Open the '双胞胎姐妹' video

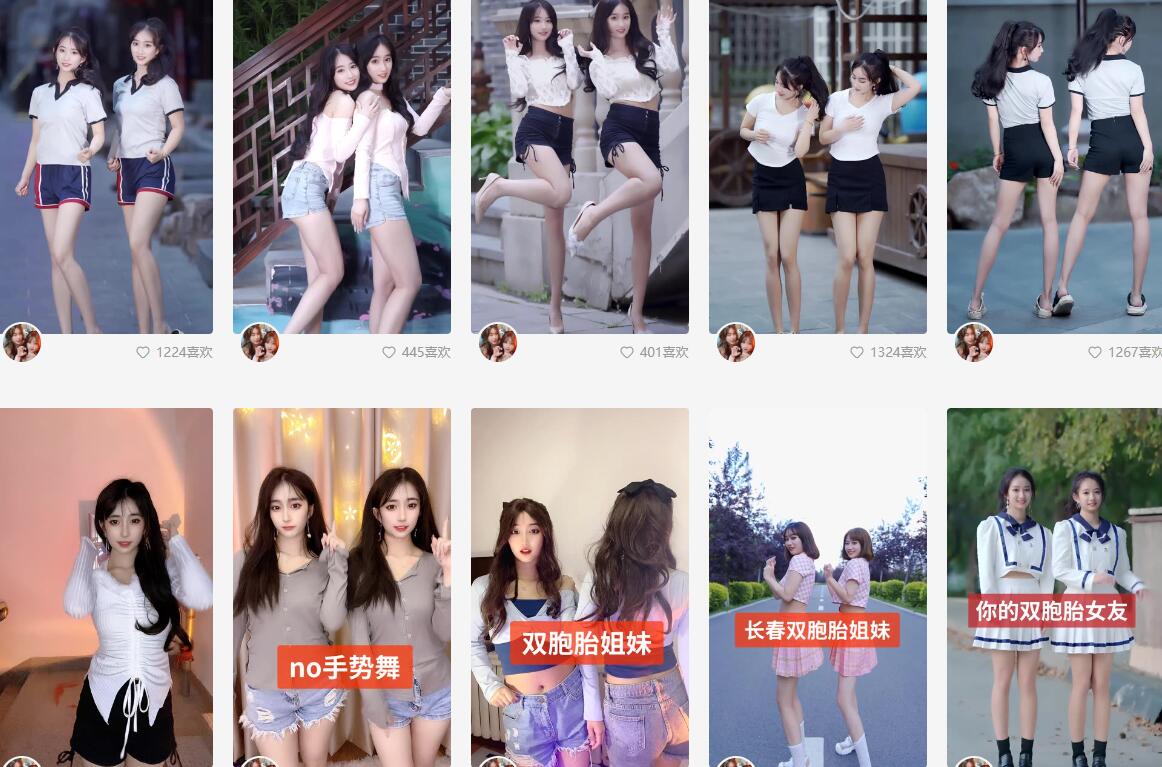pos(580,587)
